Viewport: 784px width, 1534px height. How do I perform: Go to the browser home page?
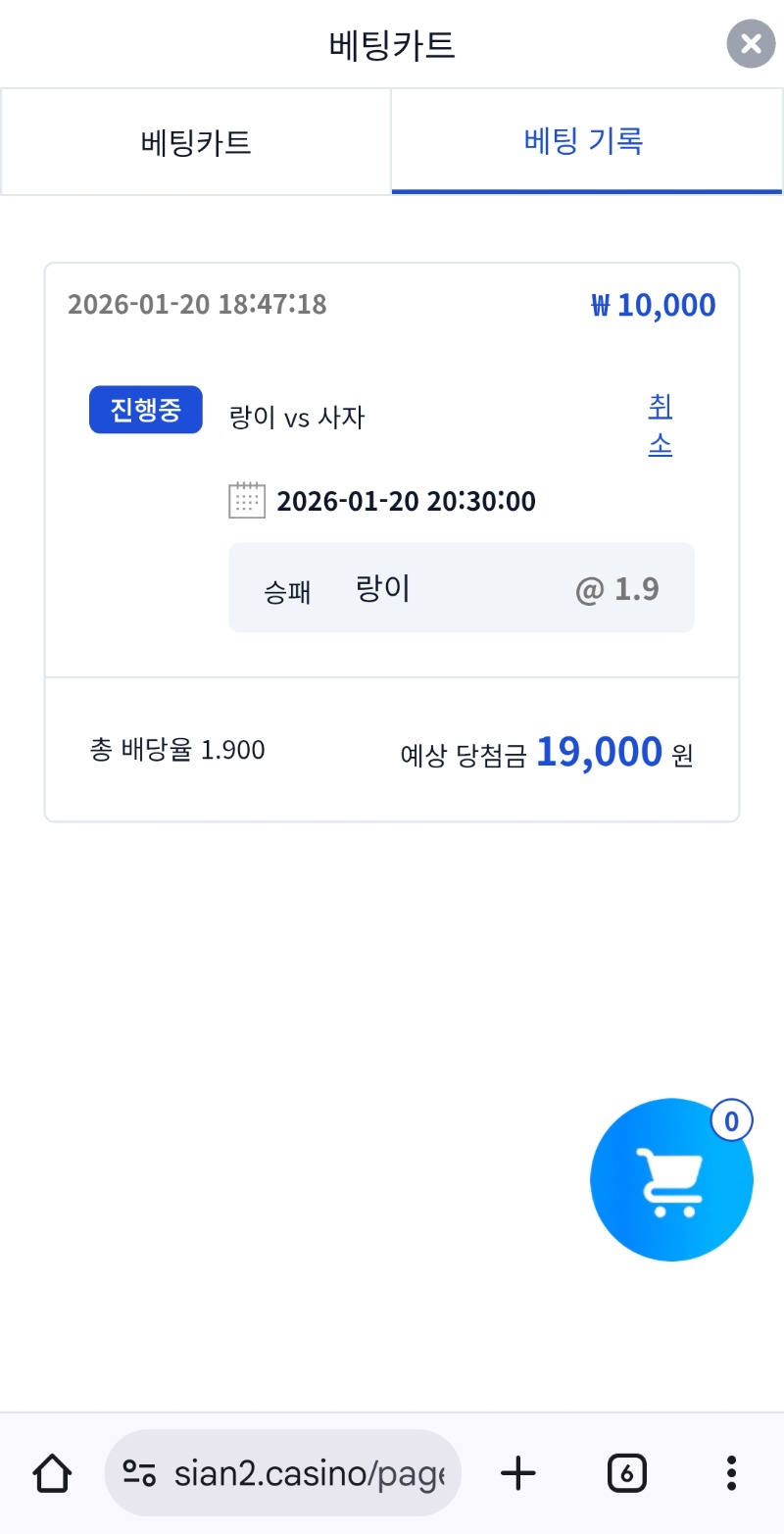click(x=52, y=1472)
